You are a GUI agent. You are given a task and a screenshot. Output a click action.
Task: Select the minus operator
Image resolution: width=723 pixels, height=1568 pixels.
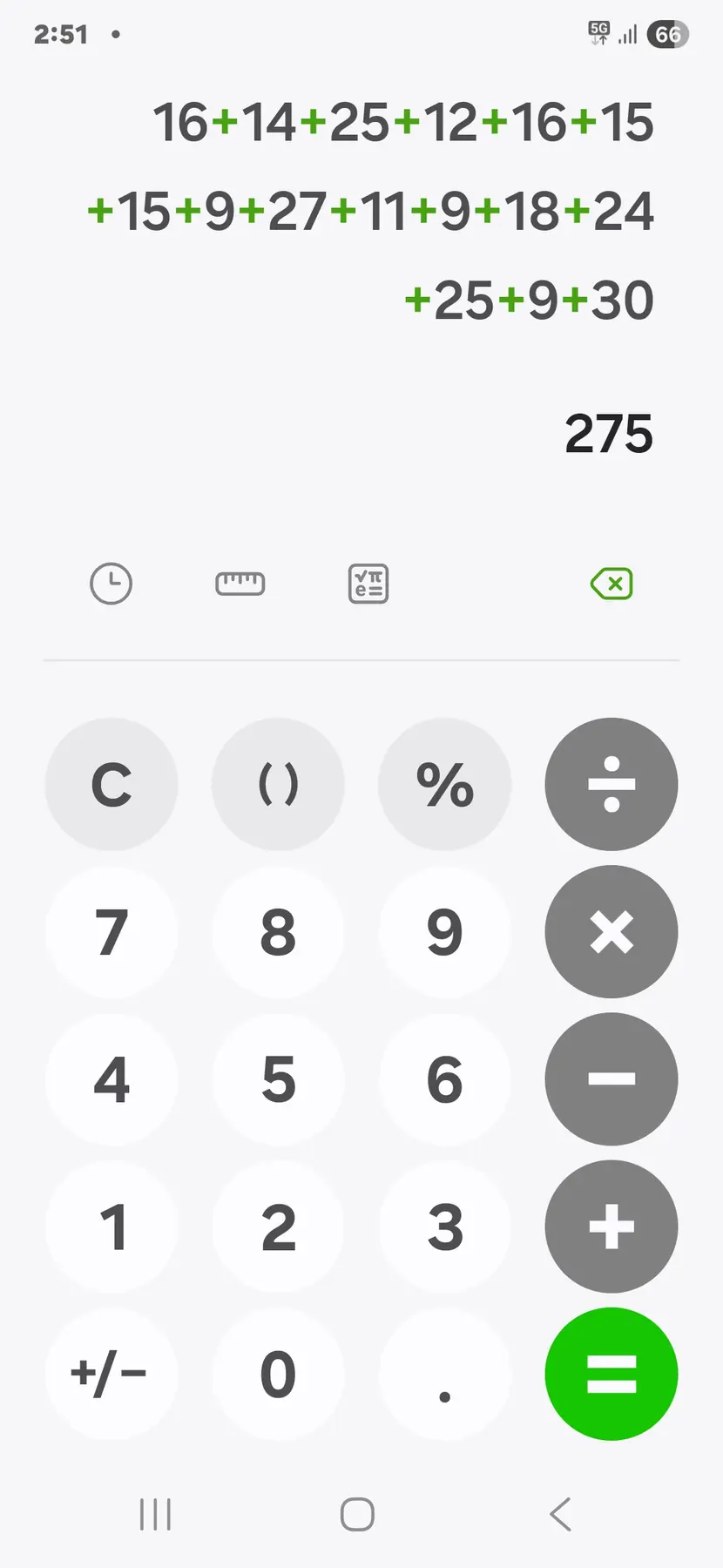coord(612,1079)
